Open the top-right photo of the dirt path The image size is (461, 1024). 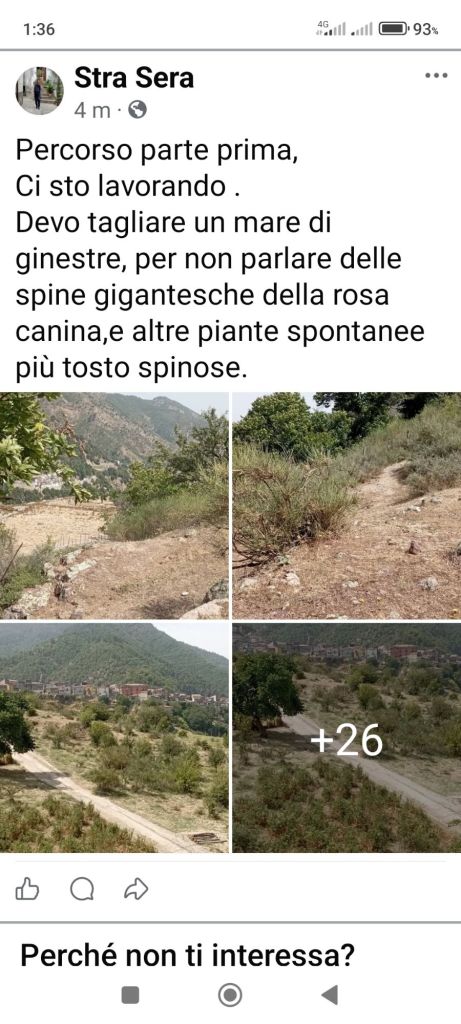(x=347, y=505)
